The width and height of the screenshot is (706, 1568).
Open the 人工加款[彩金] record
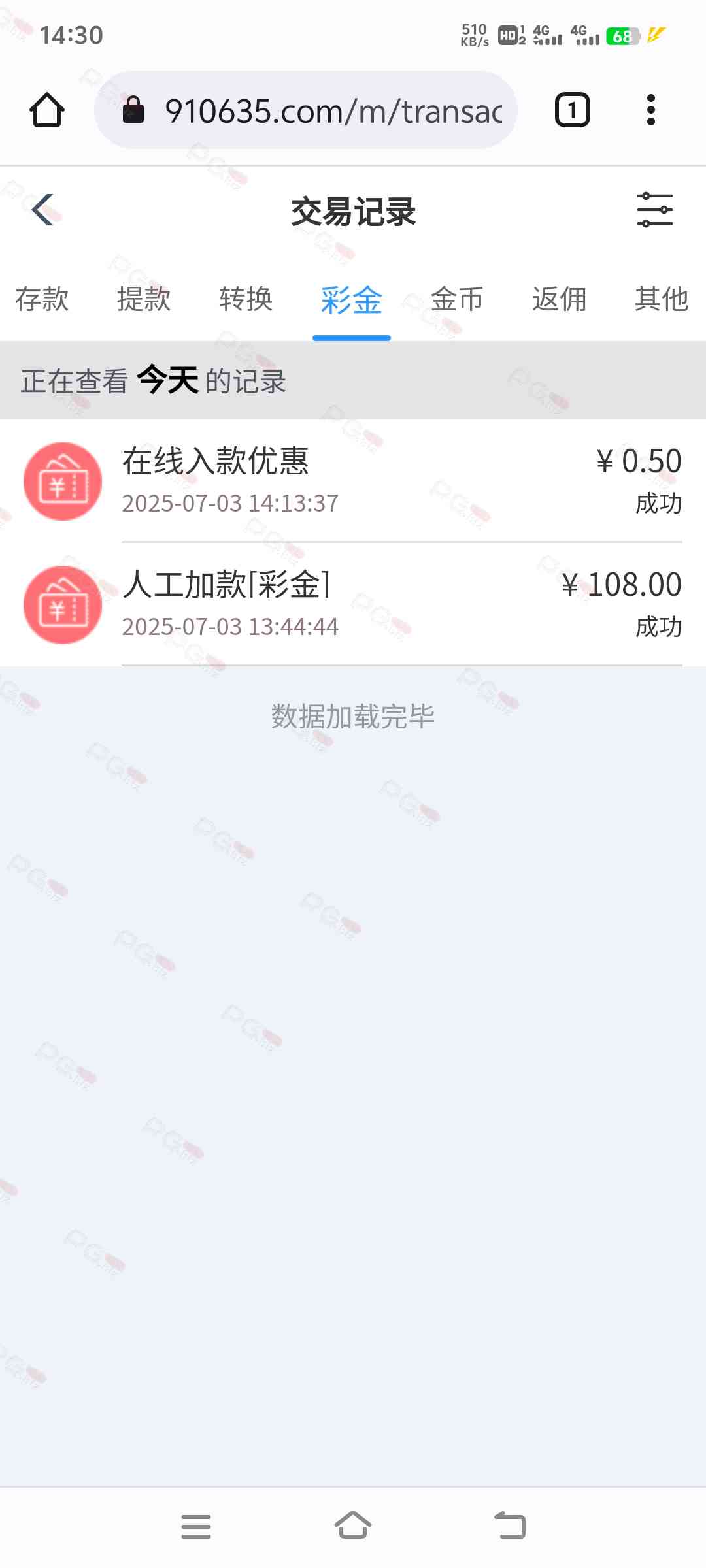pos(353,604)
